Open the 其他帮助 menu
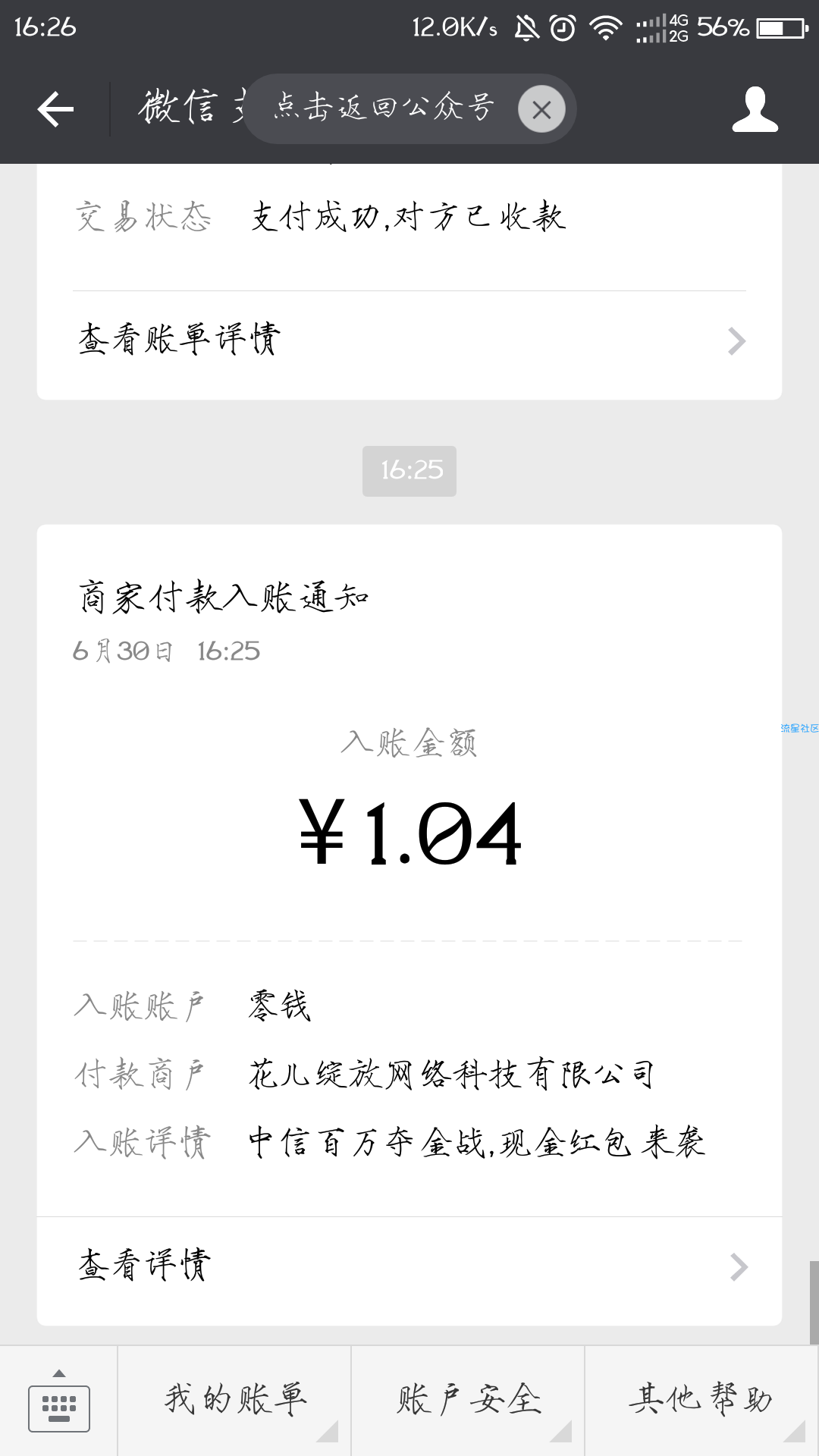819x1456 pixels. tap(702, 1401)
